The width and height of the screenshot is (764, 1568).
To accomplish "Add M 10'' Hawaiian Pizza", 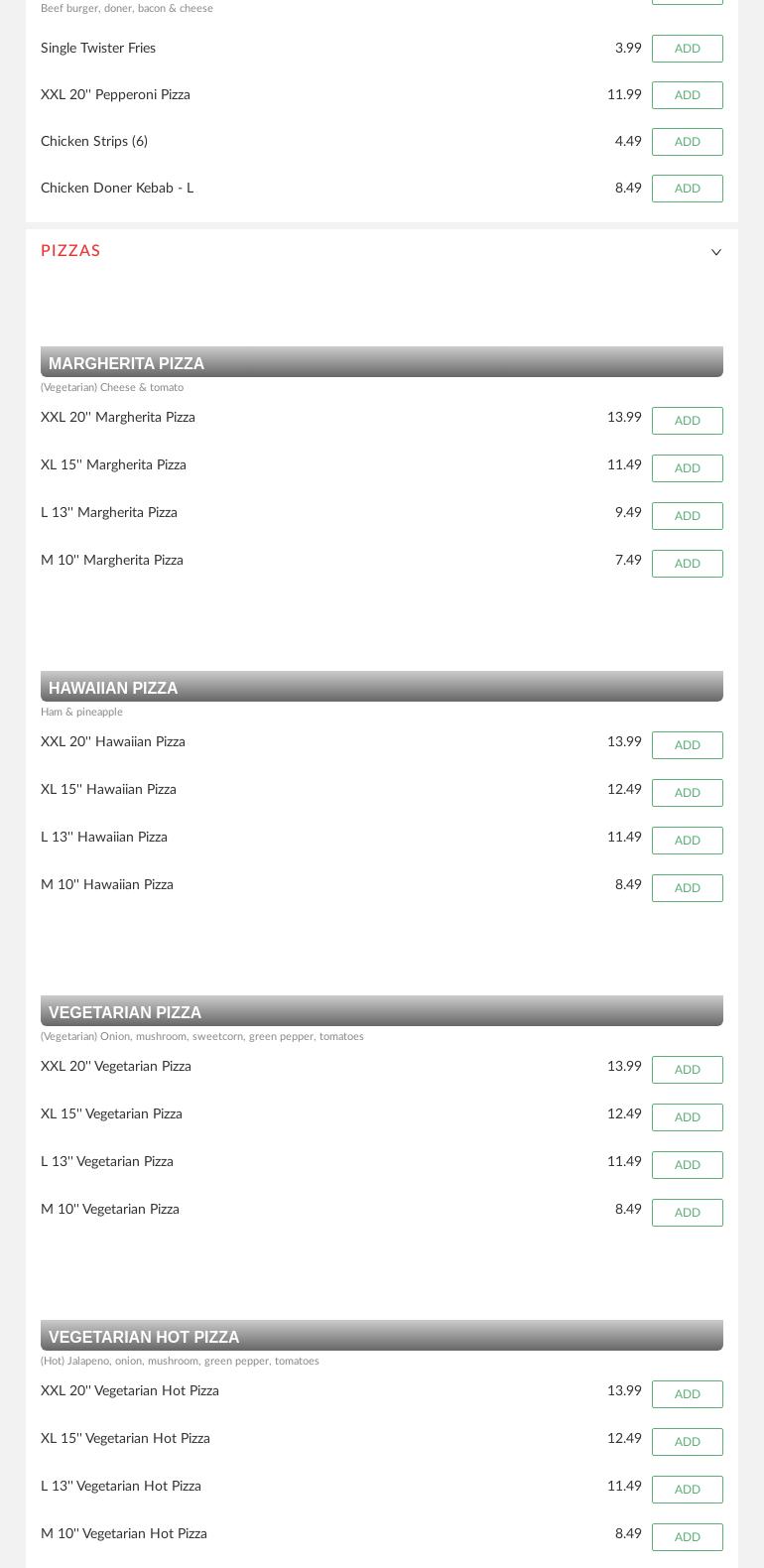I will coord(688,888).
